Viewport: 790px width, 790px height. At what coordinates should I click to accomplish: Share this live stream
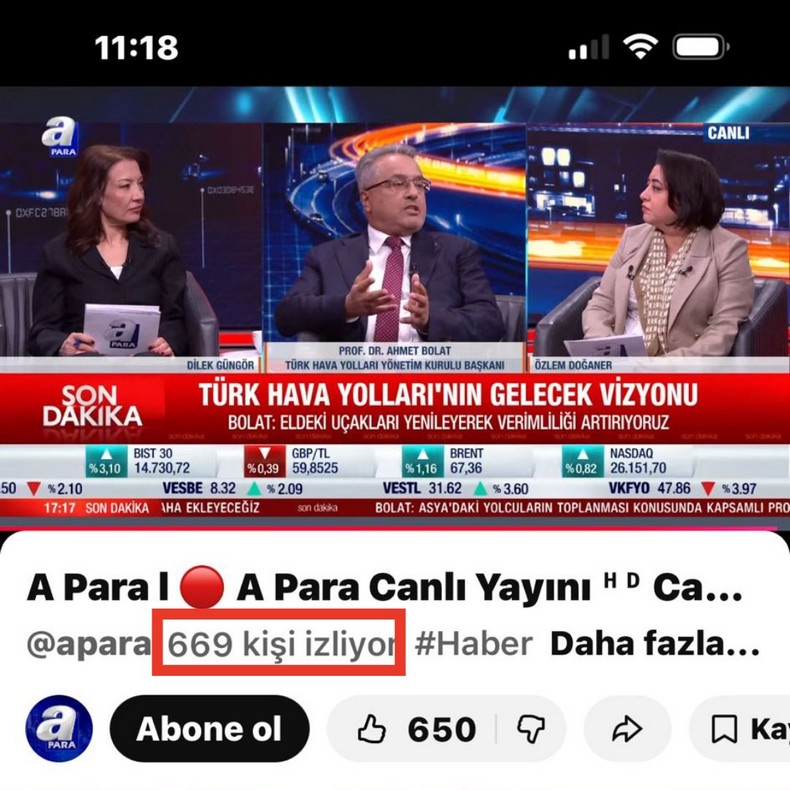627,730
